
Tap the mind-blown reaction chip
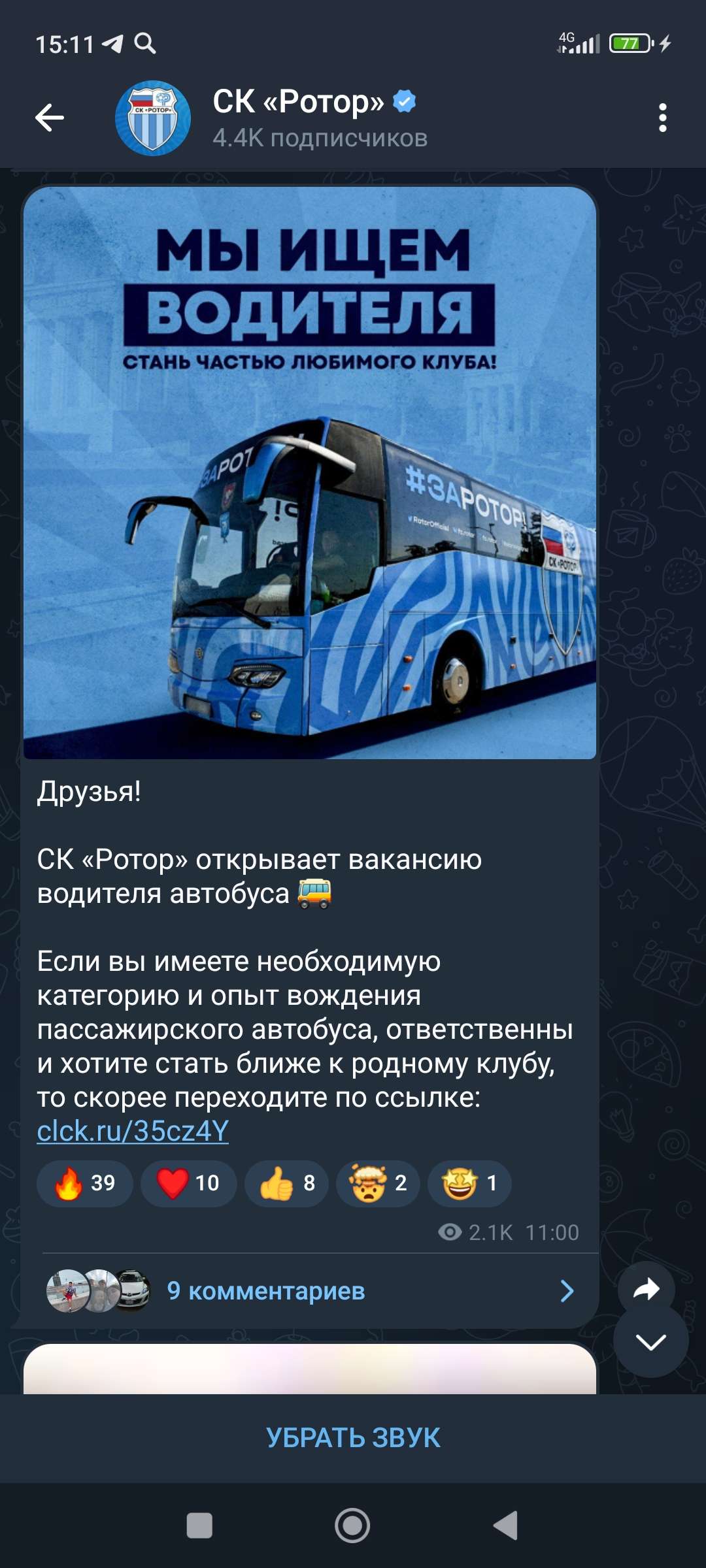(x=378, y=1183)
